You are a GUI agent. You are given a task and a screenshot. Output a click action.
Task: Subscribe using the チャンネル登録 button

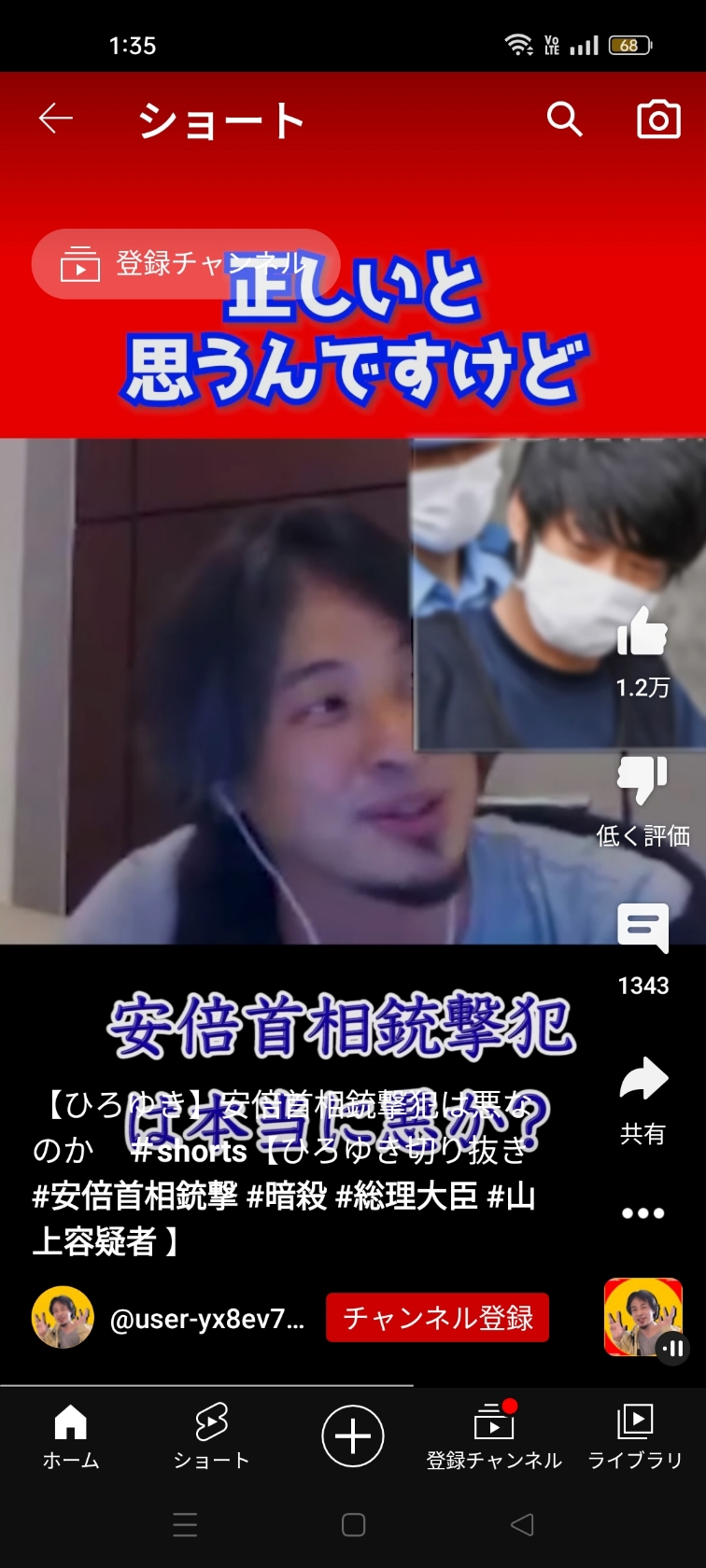437,1318
